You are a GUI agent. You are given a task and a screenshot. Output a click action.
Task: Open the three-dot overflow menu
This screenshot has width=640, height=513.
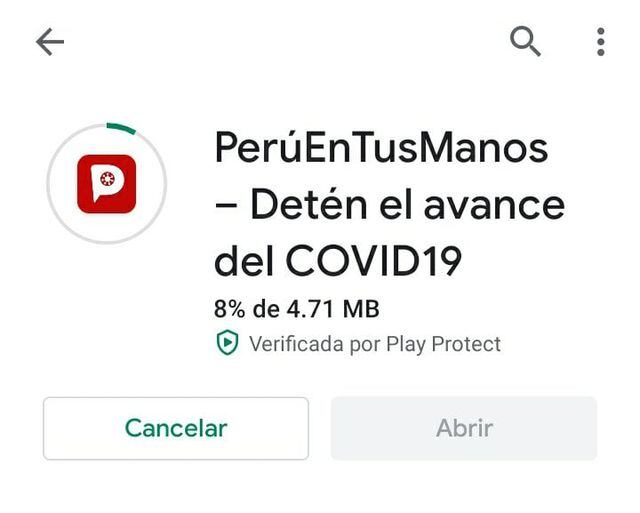point(600,42)
